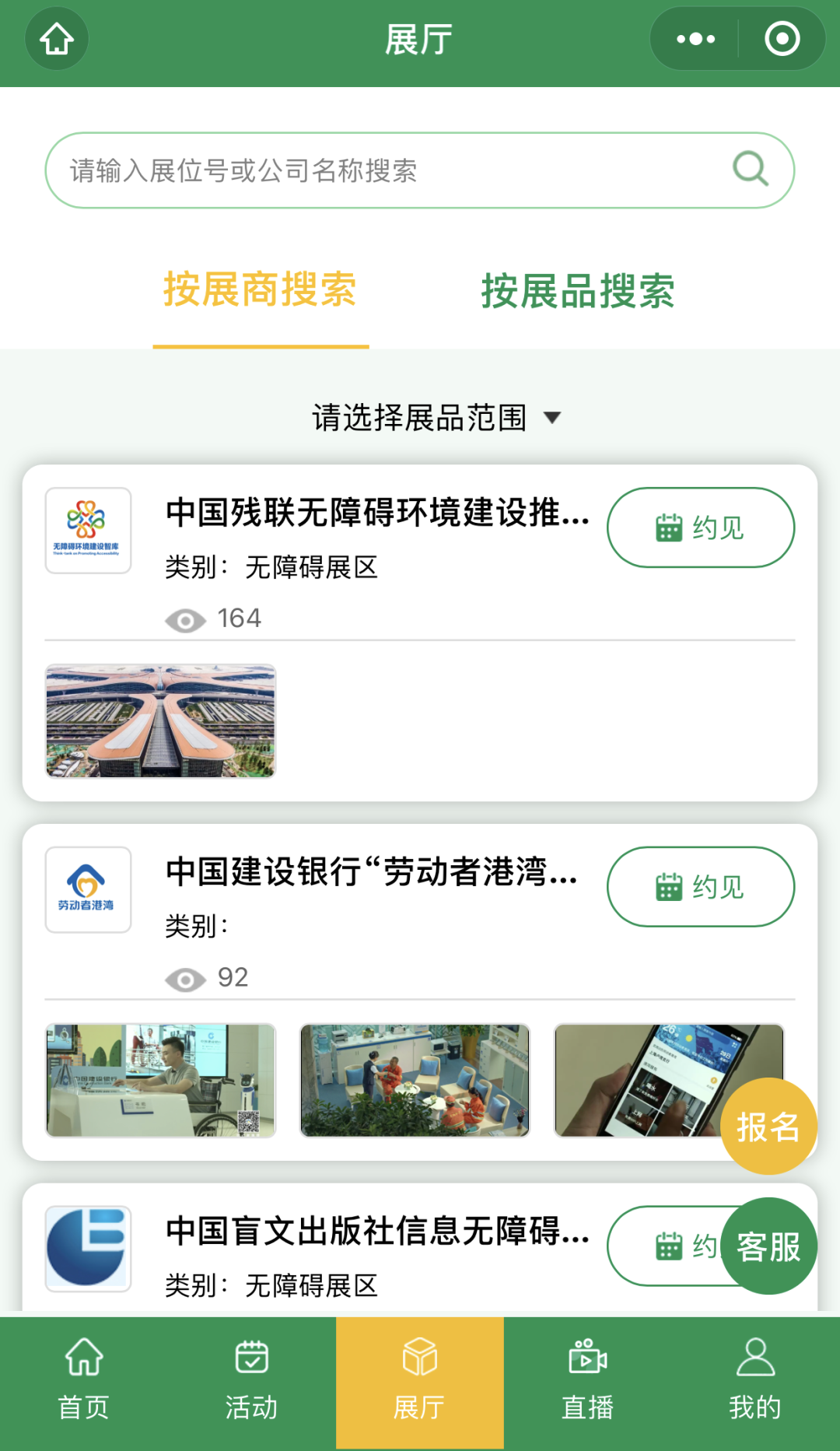Close the mini program with circle icon
This screenshot has height=1451, width=840.
point(782,39)
